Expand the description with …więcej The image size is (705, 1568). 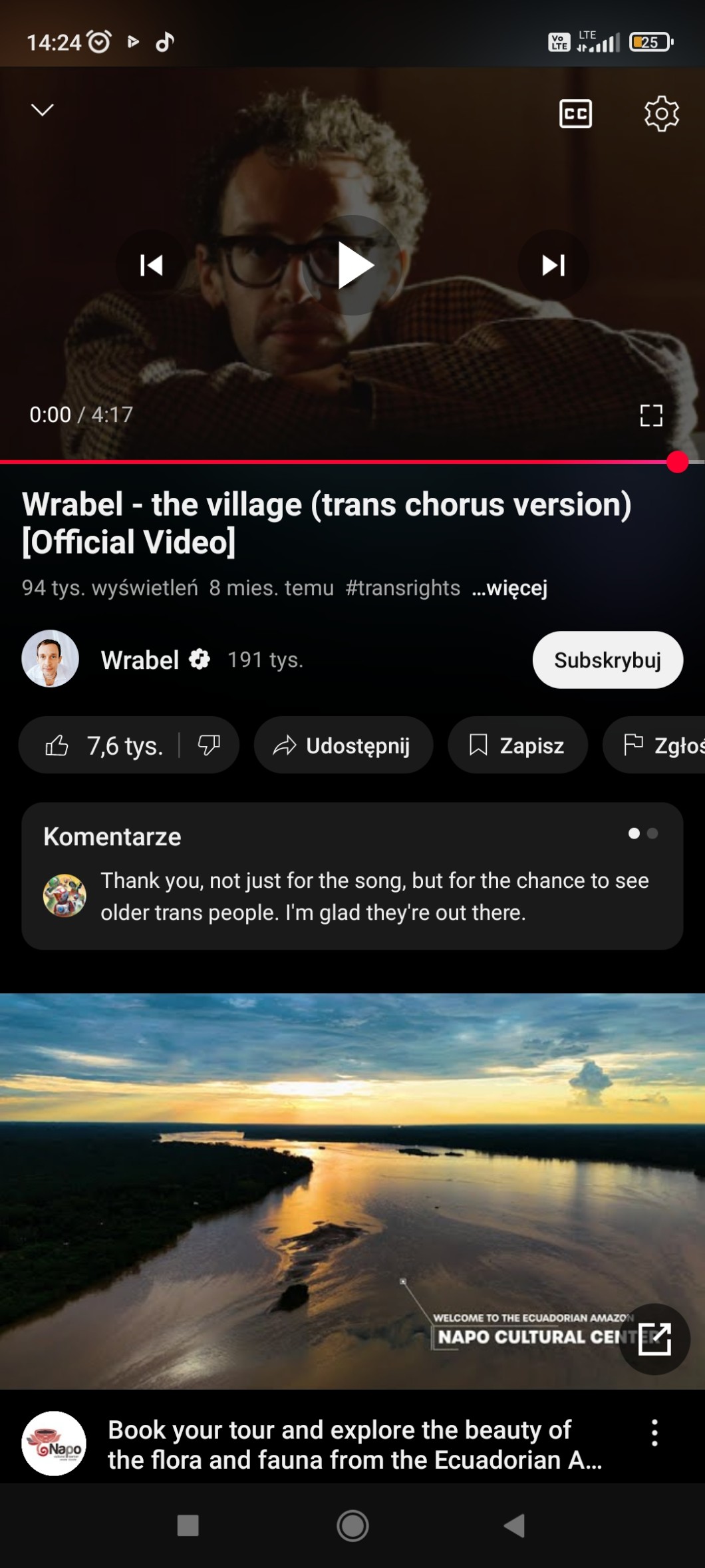pyautogui.click(x=509, y=588)
